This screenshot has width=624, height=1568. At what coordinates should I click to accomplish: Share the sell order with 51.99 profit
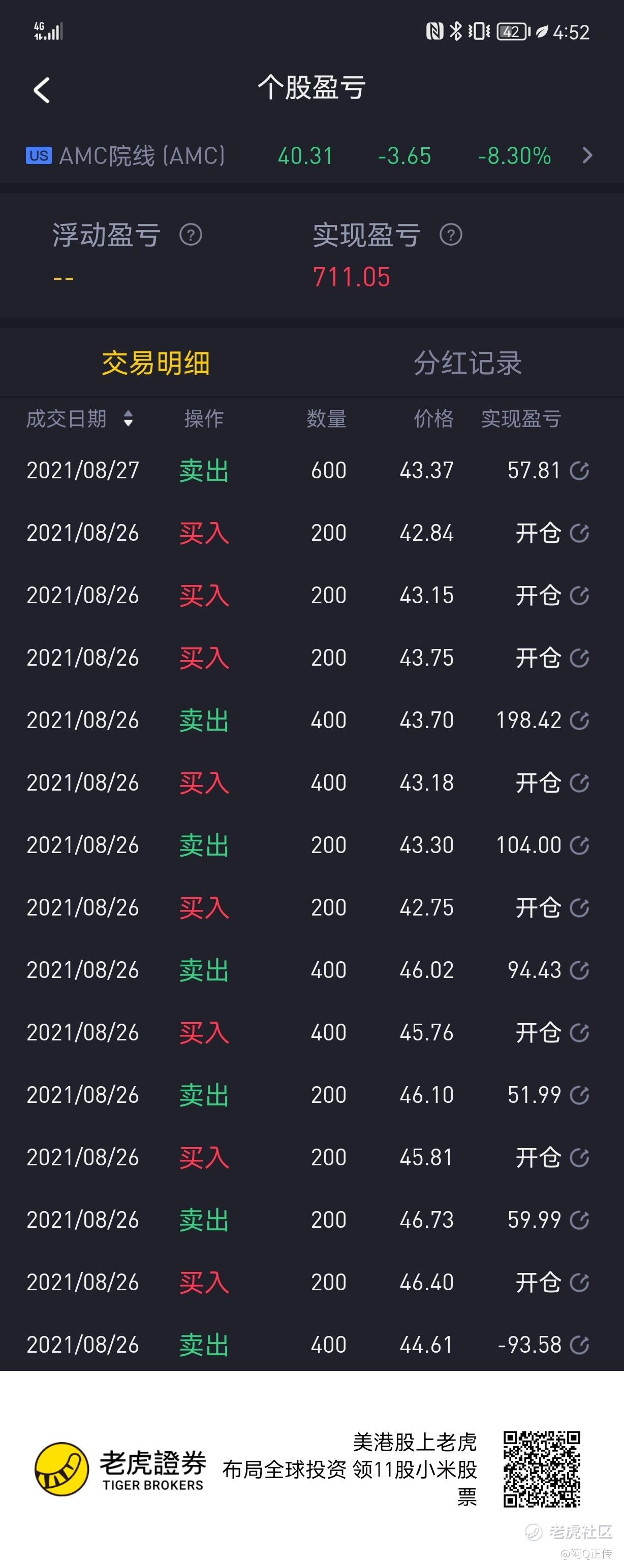click(579, 1095)
